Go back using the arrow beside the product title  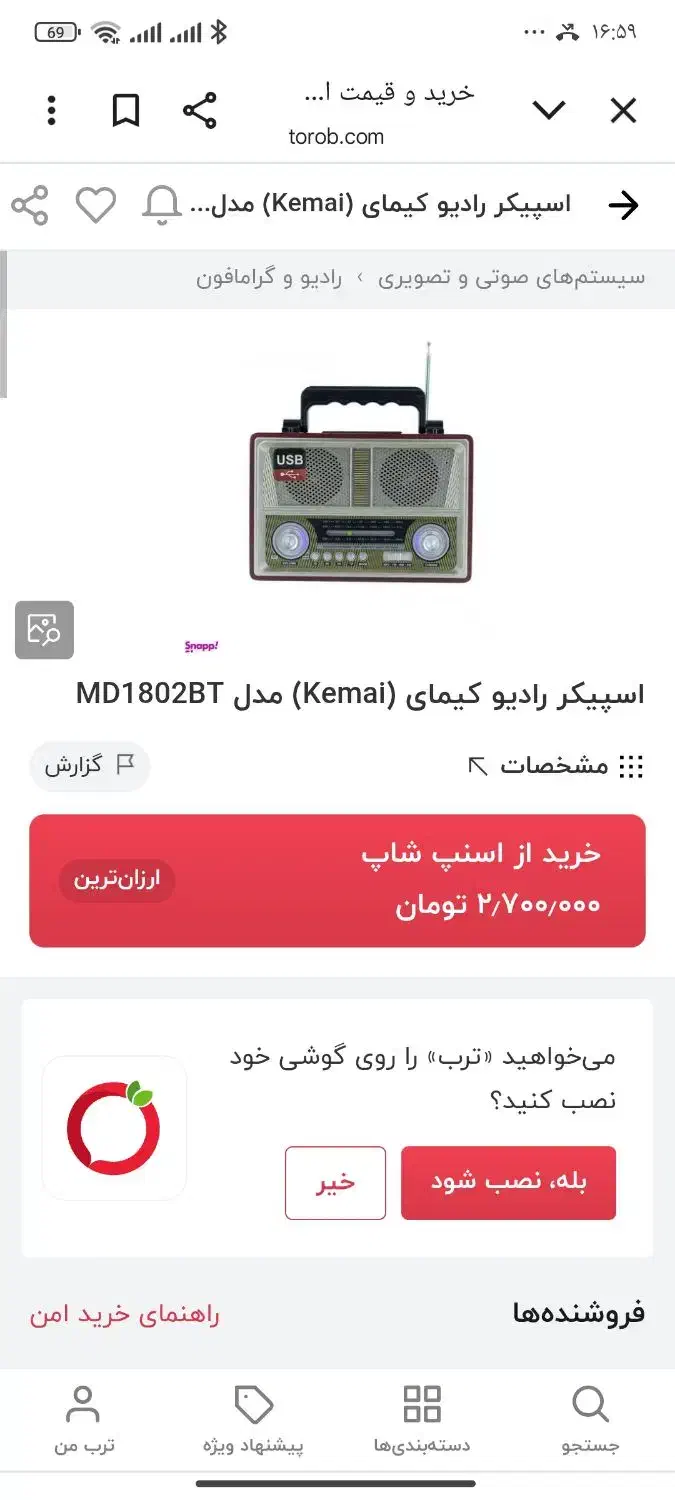point(623,206)
